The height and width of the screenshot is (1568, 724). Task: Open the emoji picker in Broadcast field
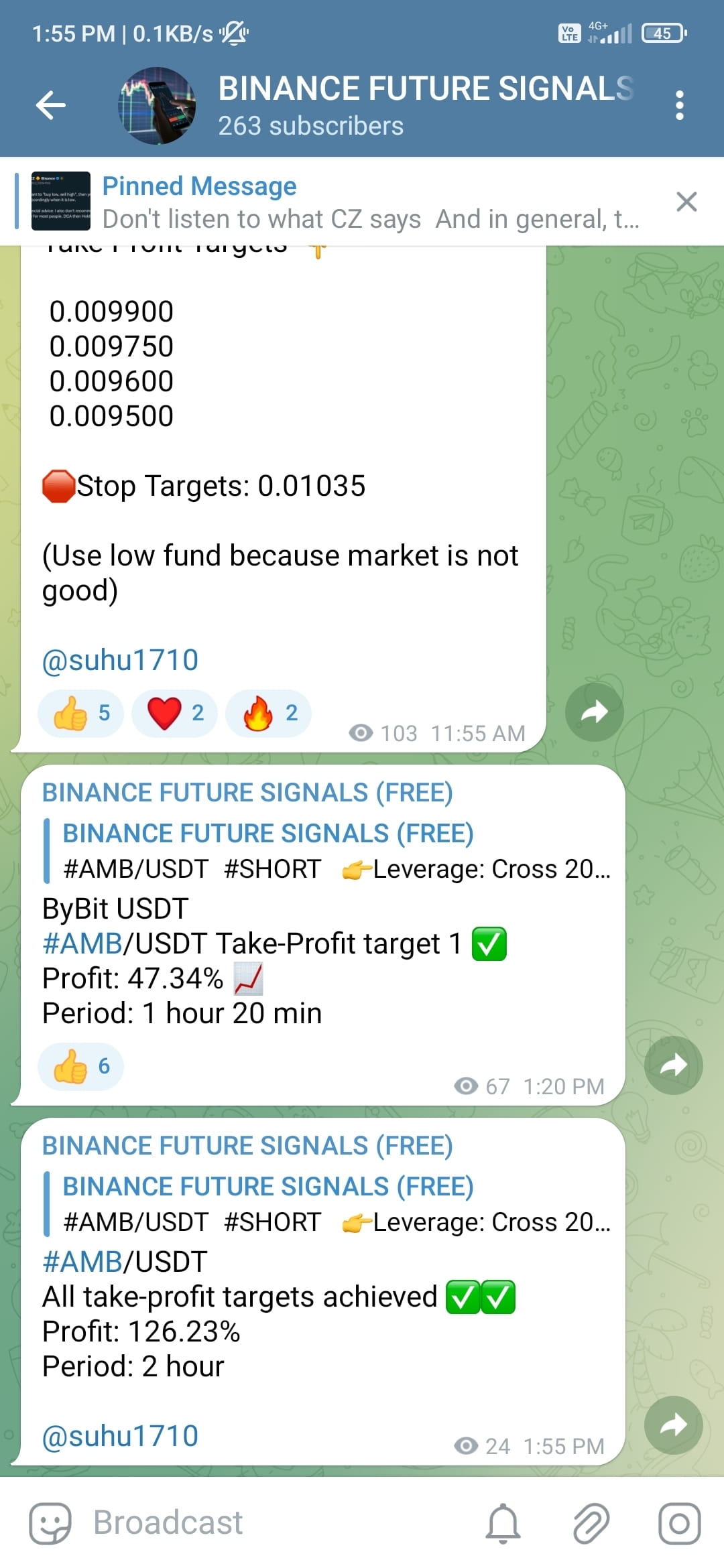[x=52, y=1522]
